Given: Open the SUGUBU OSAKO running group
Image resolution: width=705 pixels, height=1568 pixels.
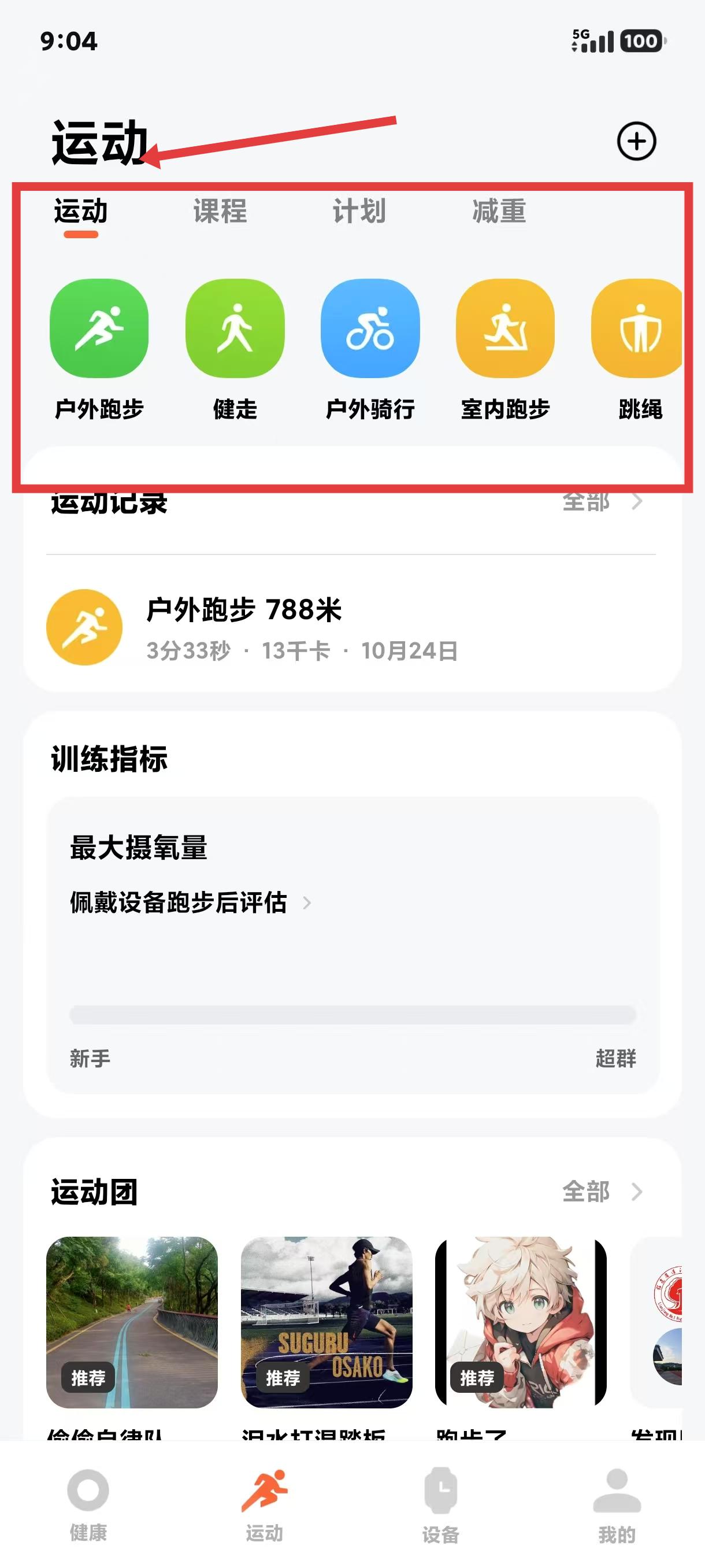Looking at the screenshot, I should [x=326, y=1322].
